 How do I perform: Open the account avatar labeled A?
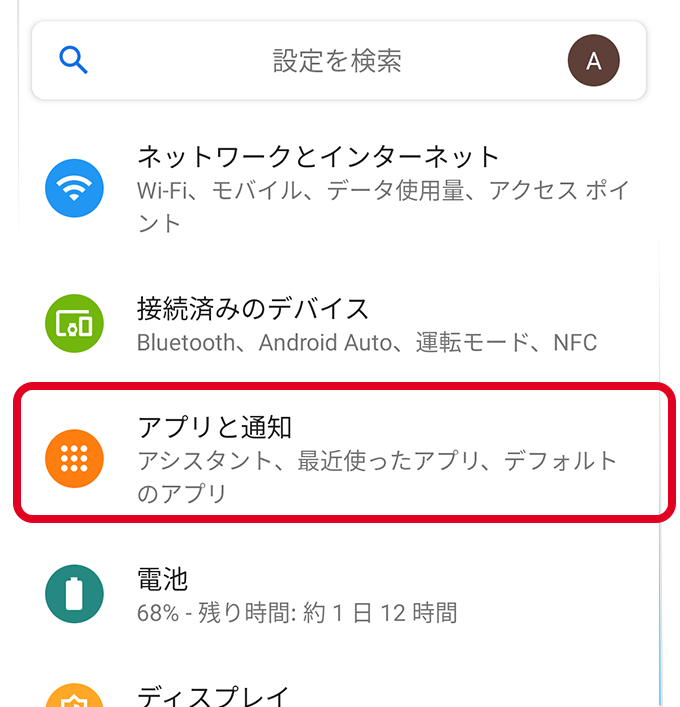(x=593, y=61)
